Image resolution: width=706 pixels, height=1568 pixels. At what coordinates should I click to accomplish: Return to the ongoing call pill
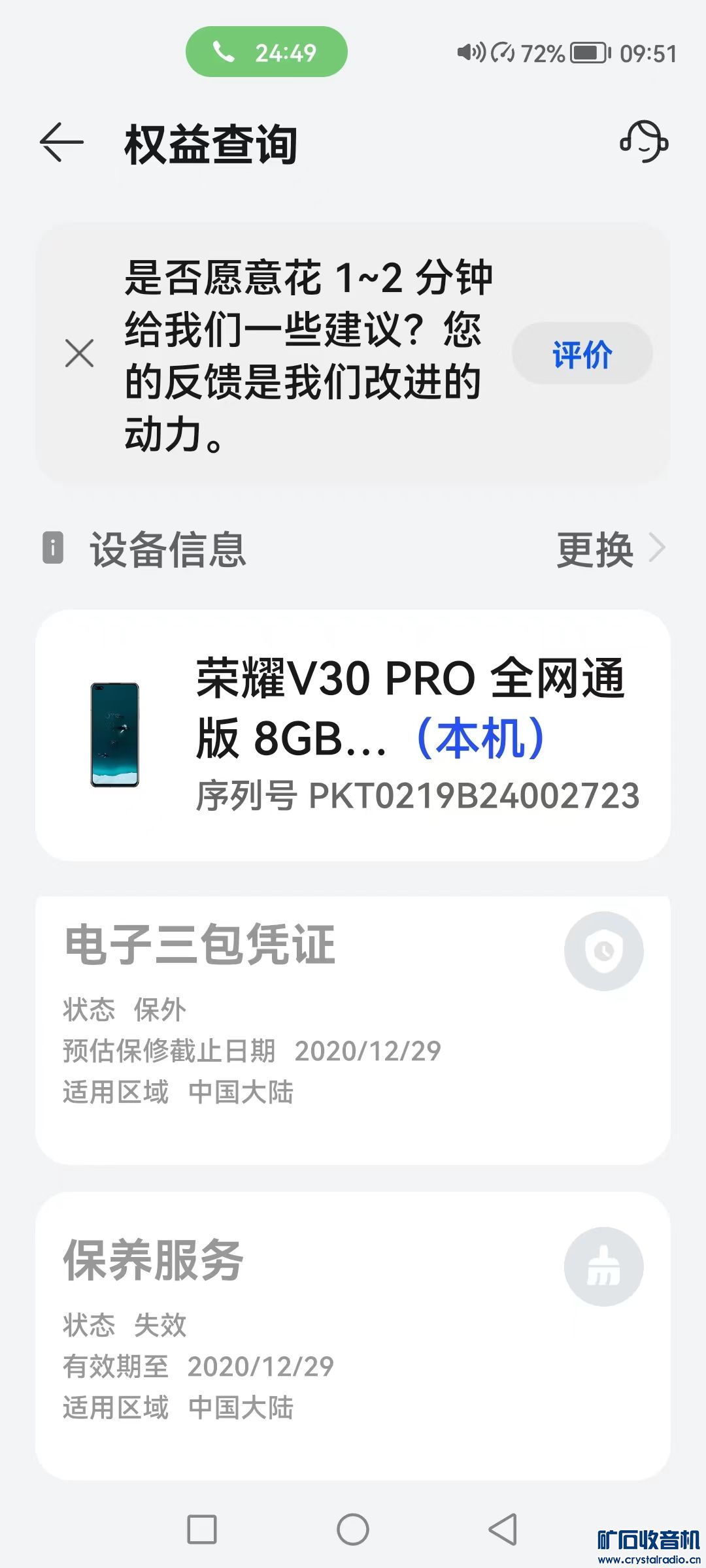click(x=267, y=52)
